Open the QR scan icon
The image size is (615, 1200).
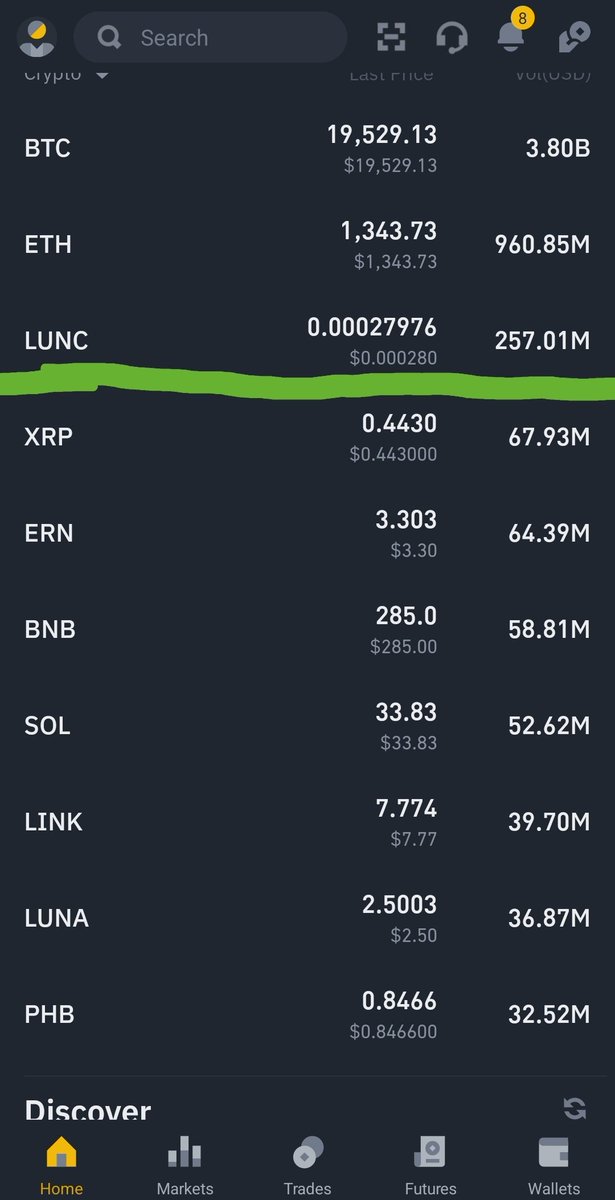[391, 38]
